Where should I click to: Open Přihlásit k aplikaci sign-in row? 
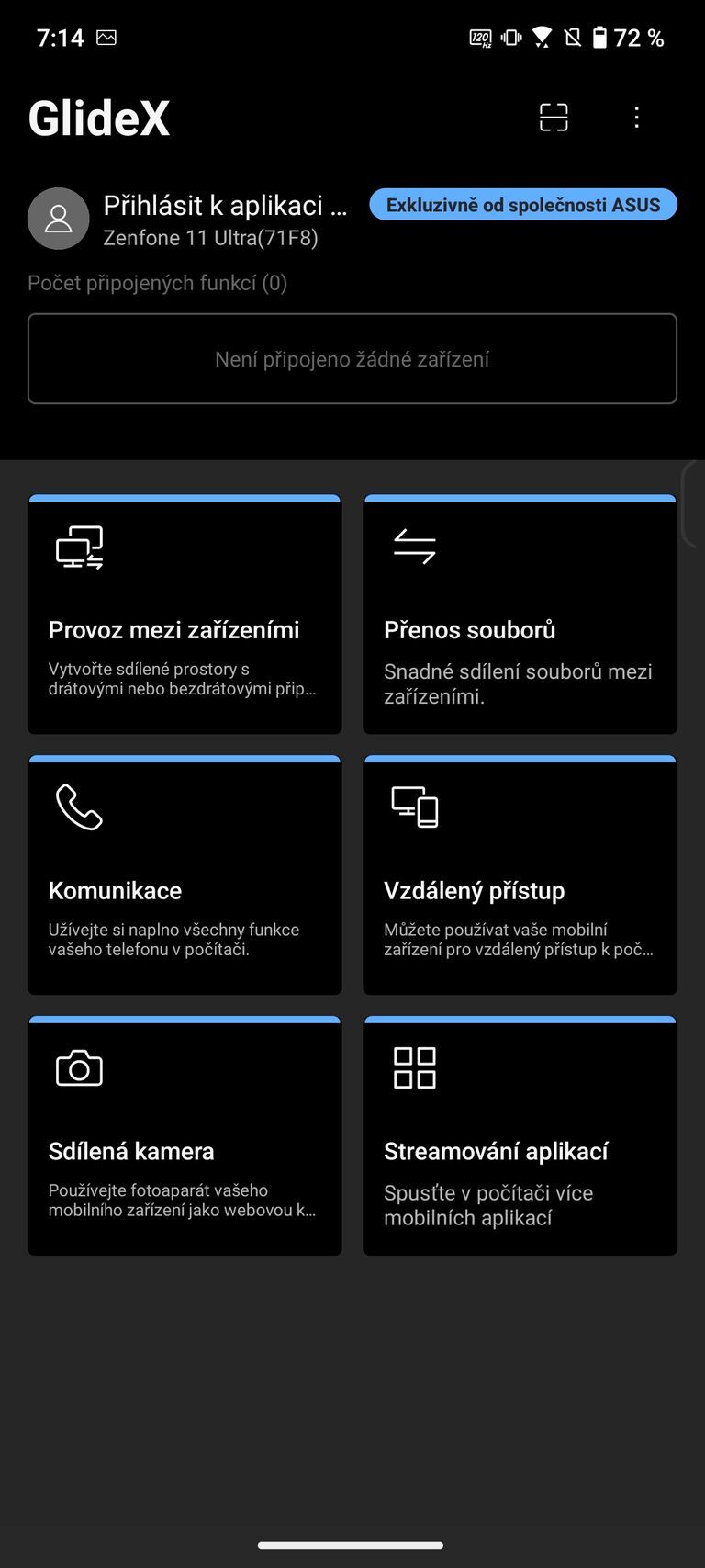click(225, 206)
